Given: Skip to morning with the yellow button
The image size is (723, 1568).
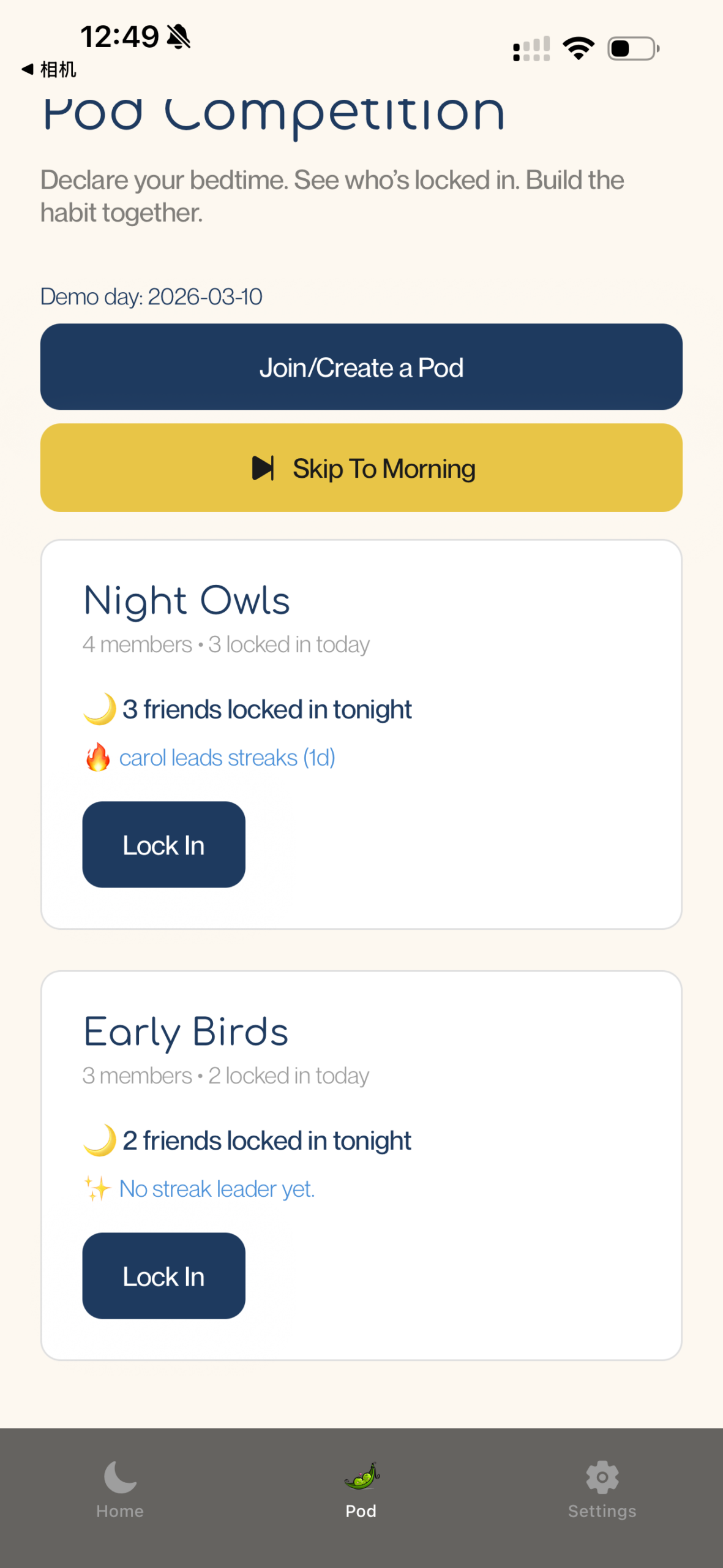Looking at the screenshot, I should 361,468.
